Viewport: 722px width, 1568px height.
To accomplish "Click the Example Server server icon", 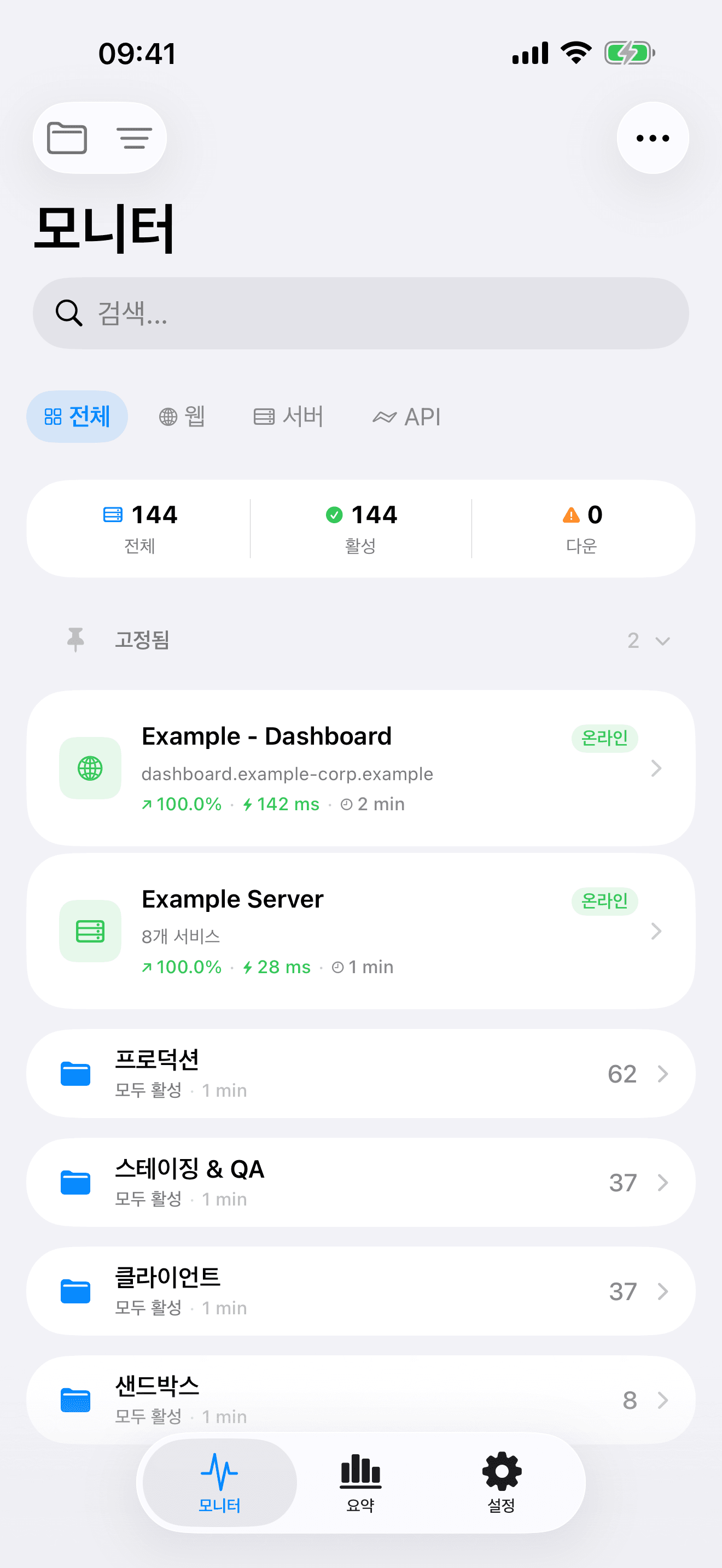I will coord(90,931).
